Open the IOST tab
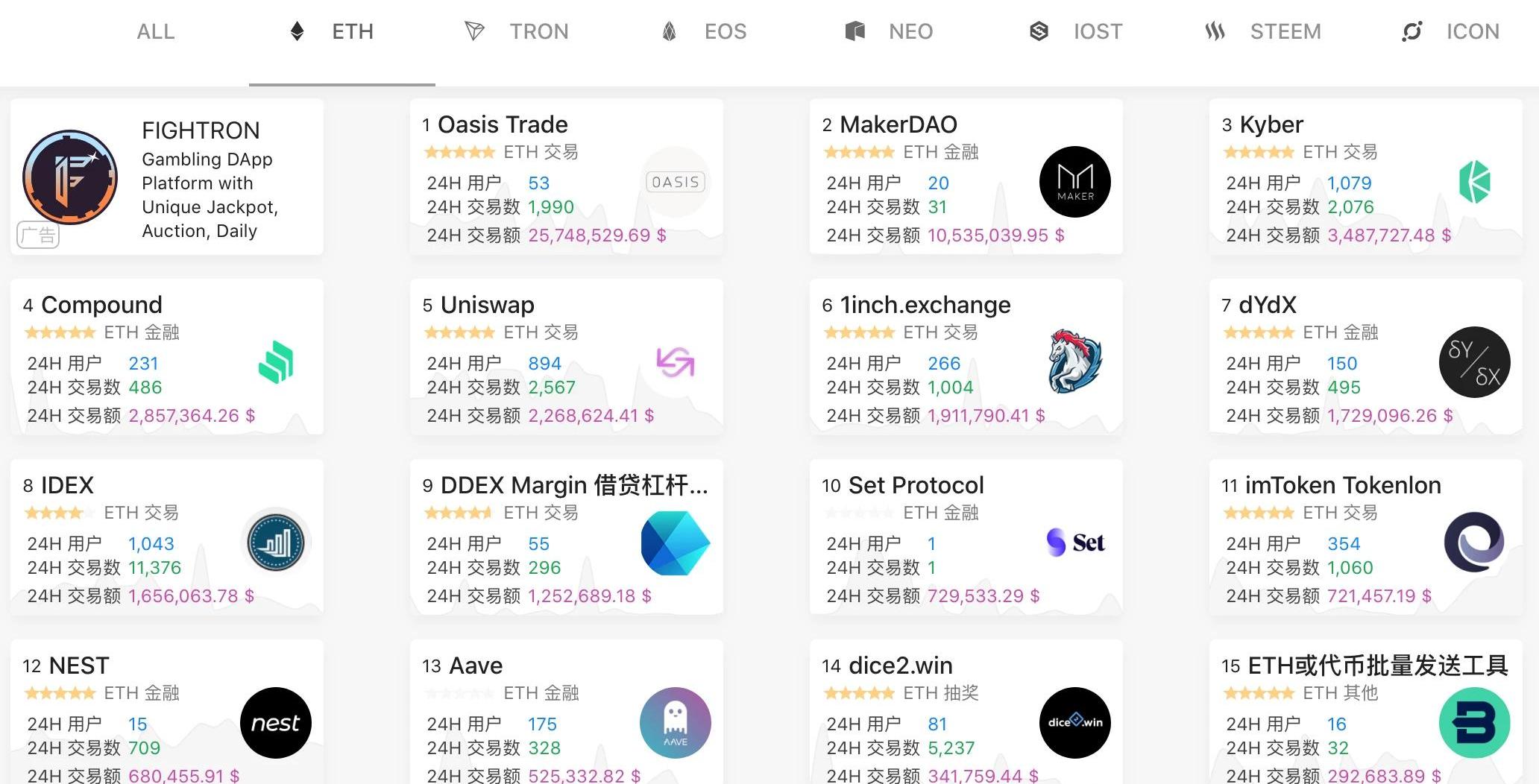Viewport: 1539px width, 784px height. click(1076, 31)
